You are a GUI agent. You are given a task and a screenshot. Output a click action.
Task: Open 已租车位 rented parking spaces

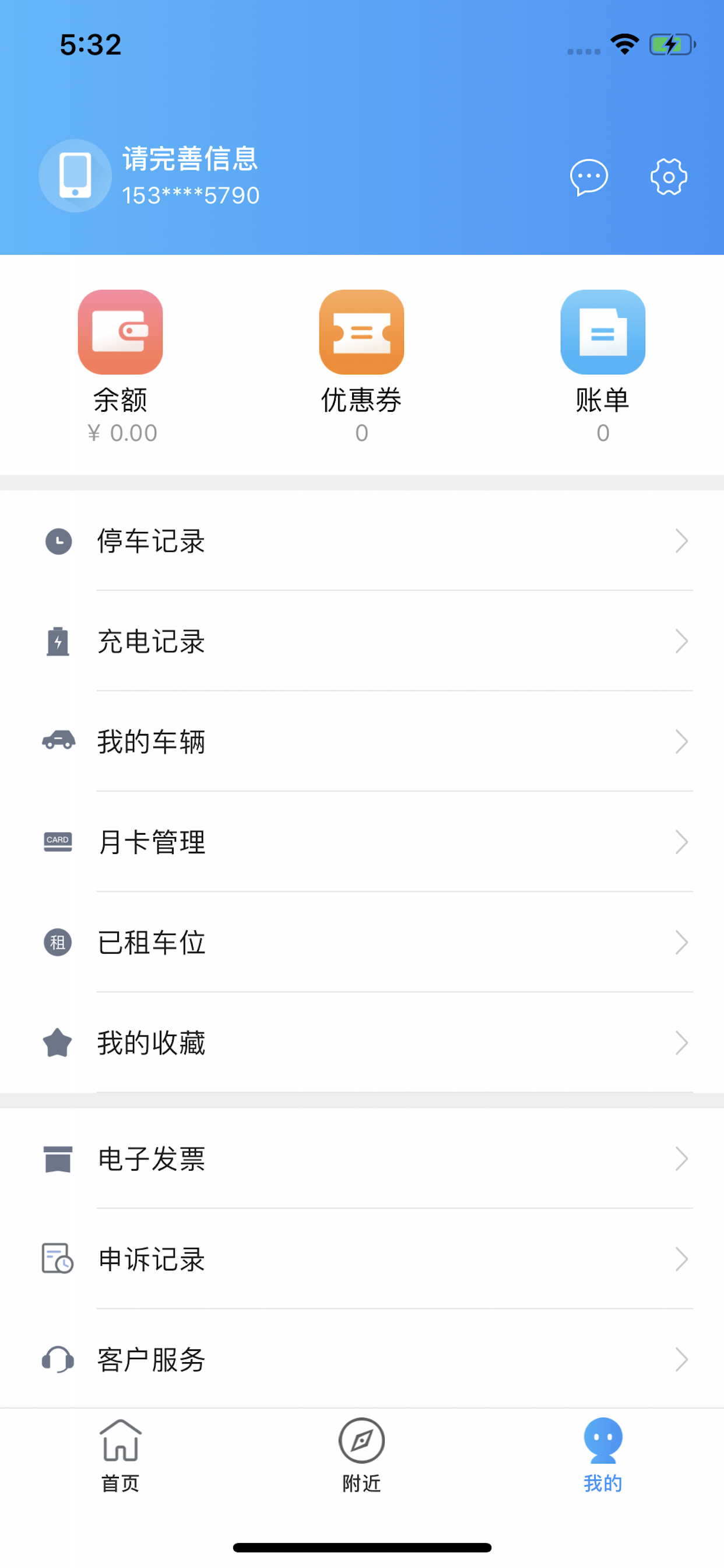362,942
